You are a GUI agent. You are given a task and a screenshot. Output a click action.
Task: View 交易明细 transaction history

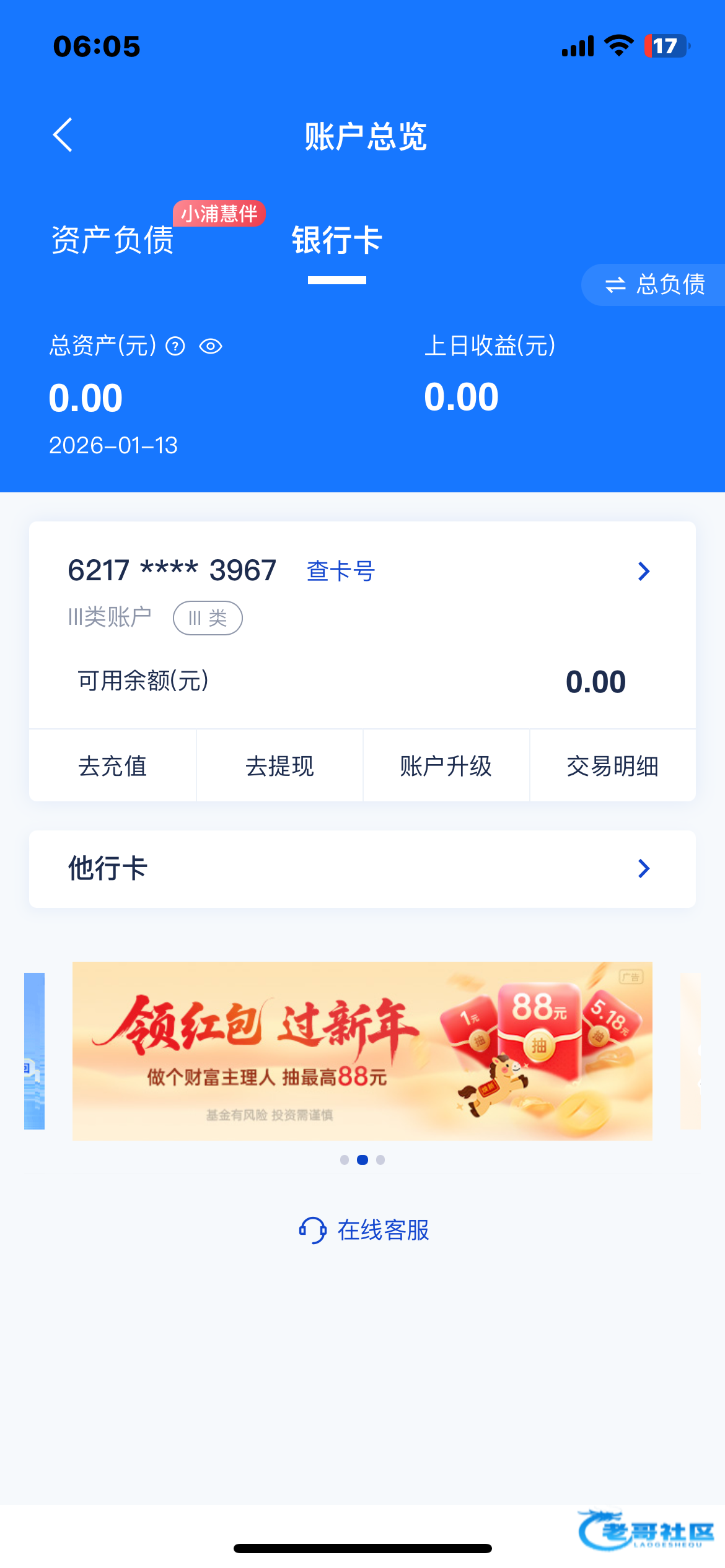click(x=612, y=766)
